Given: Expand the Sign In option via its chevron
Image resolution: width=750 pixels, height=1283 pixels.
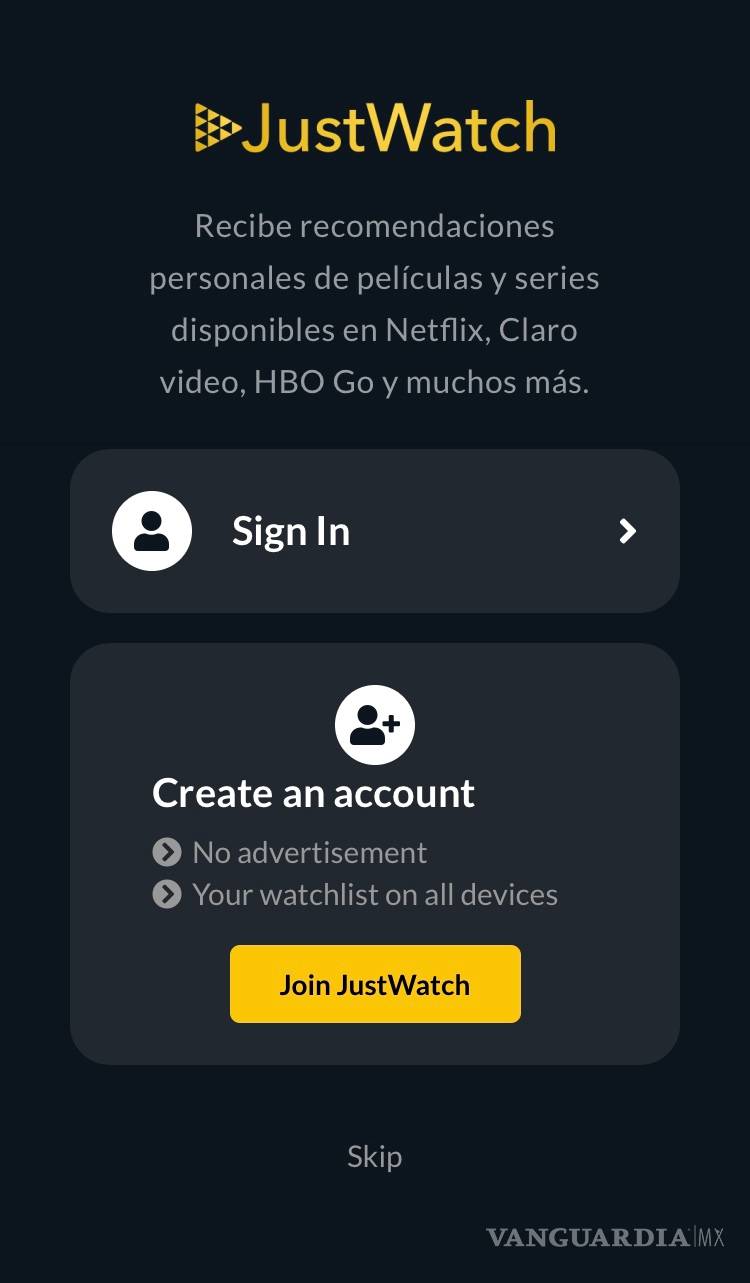Looking at the screenshot, I should point(627,531).
